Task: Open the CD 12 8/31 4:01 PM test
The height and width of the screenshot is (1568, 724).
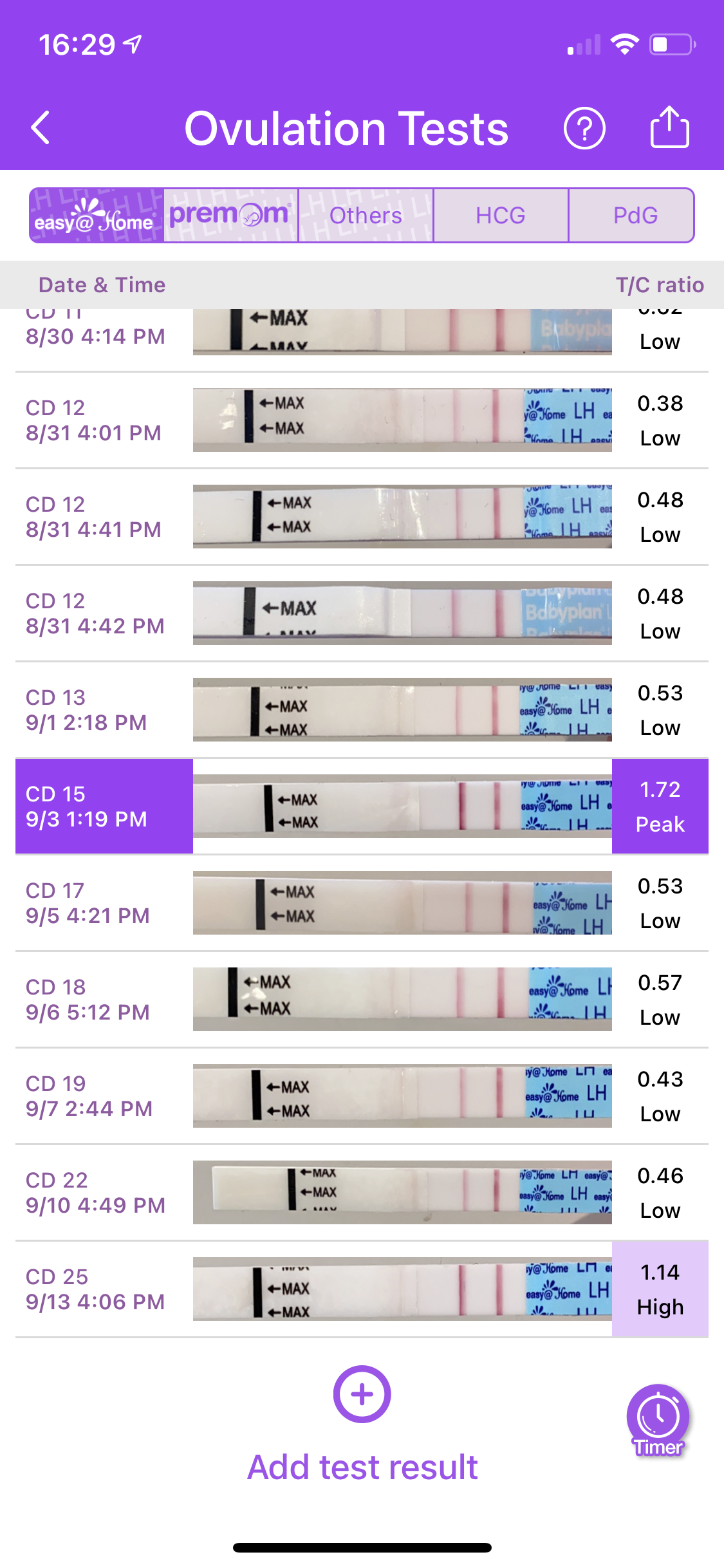Action: pos(362,420)
